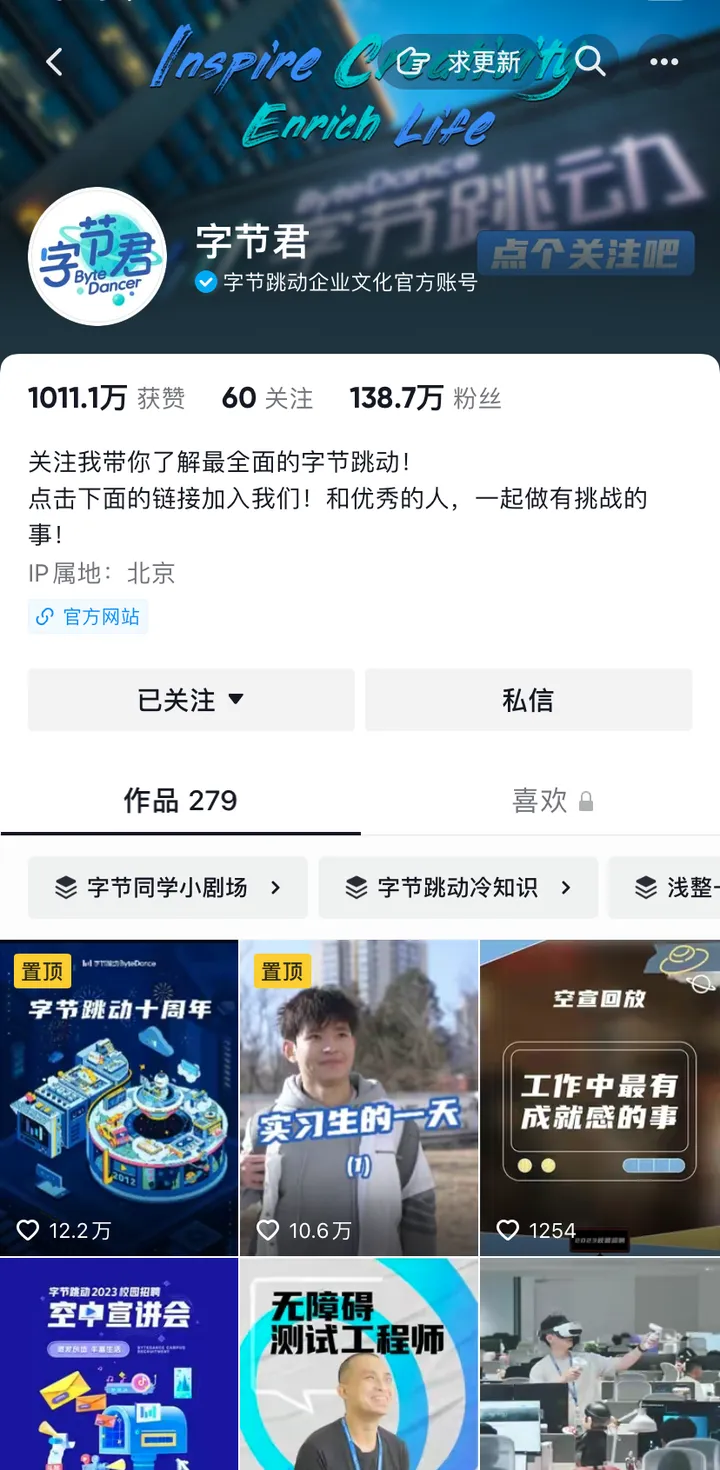Expand the 已关注 follow status dropdown
This screenshot has height=1470, width=720.
[x=190, y=700]
